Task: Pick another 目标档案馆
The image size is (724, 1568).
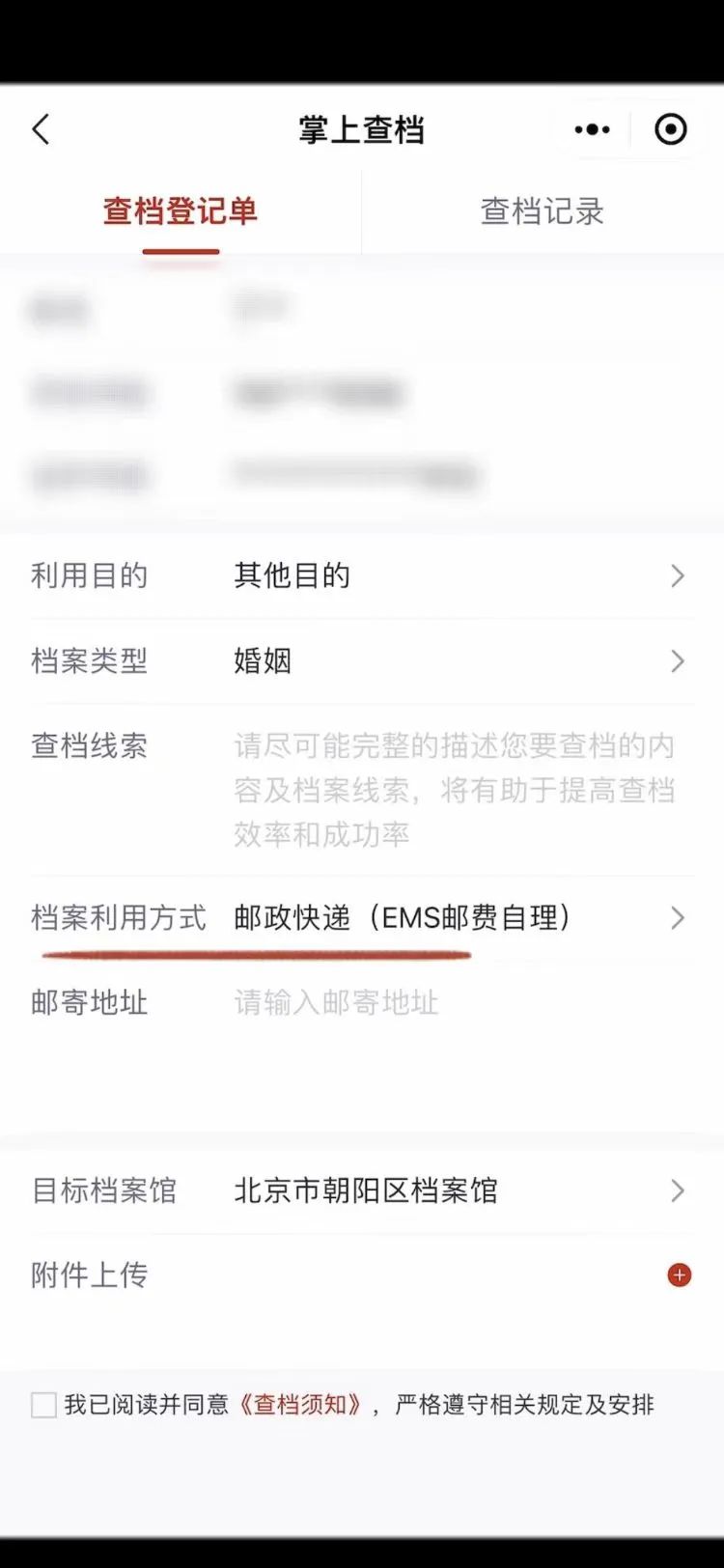Action: point(454,1190)
